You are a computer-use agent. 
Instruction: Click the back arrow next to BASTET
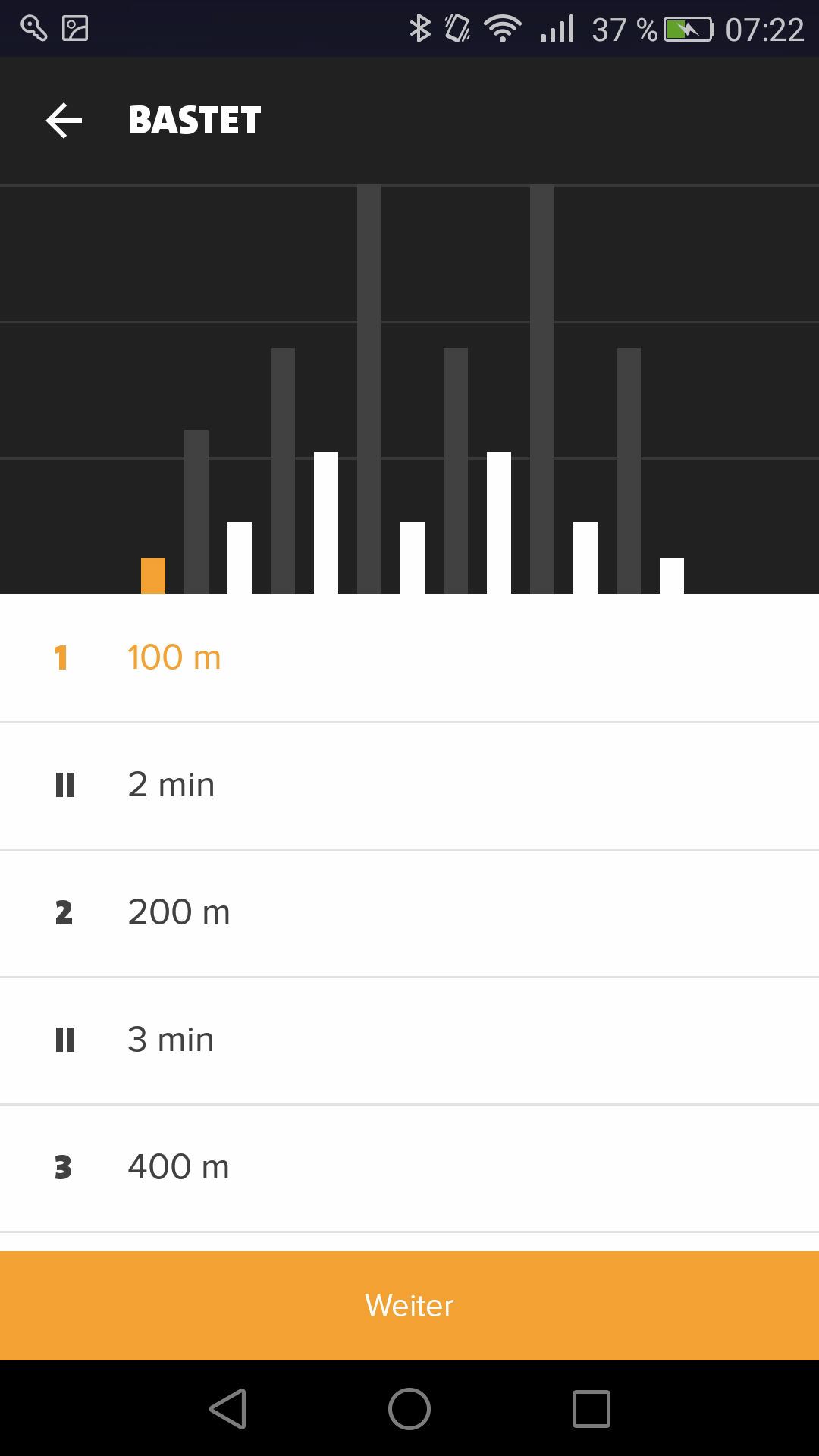pyautogui.click(x=64, y=120)
